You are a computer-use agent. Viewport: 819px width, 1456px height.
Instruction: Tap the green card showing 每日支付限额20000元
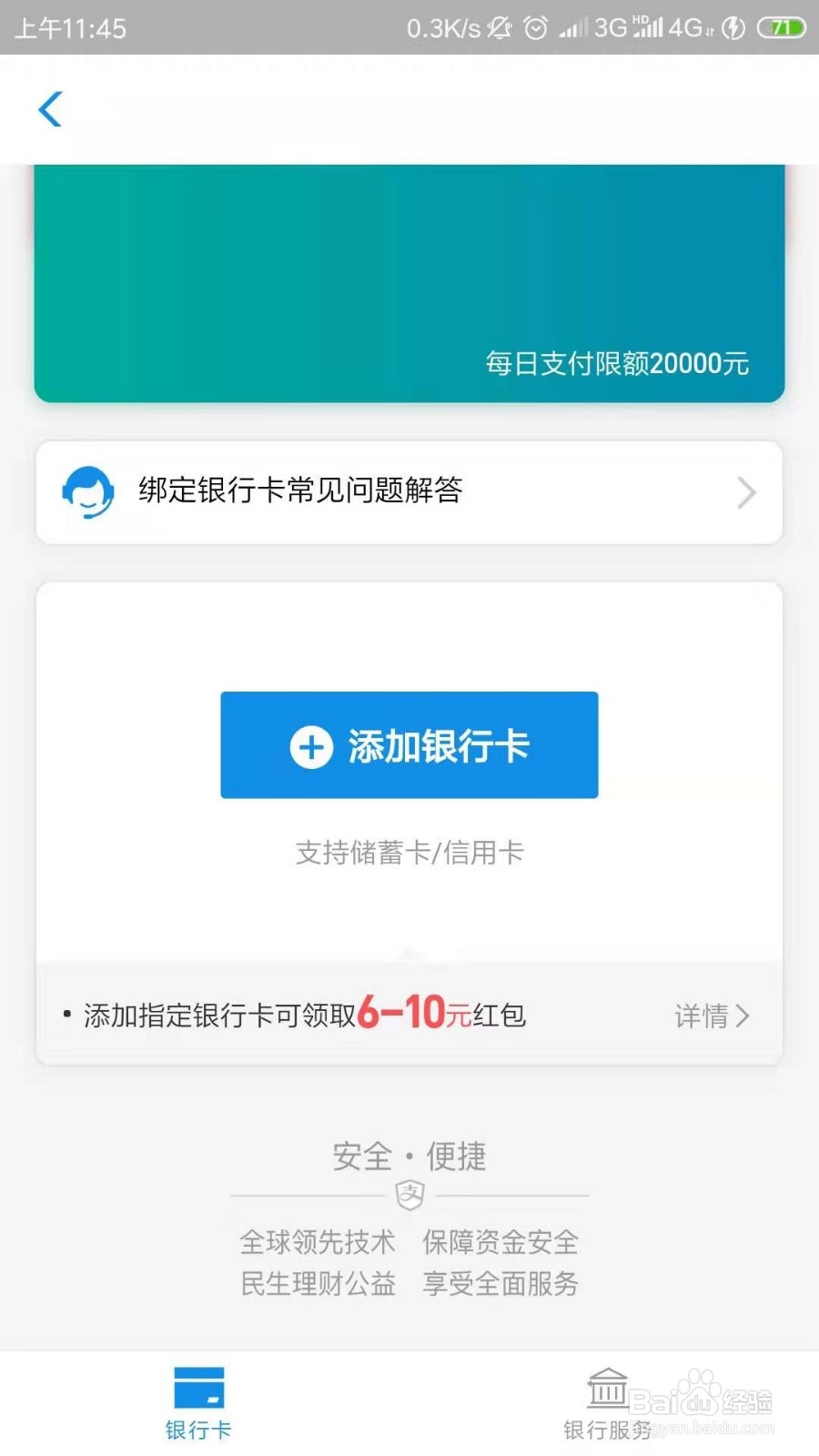(x=409, y=282)
